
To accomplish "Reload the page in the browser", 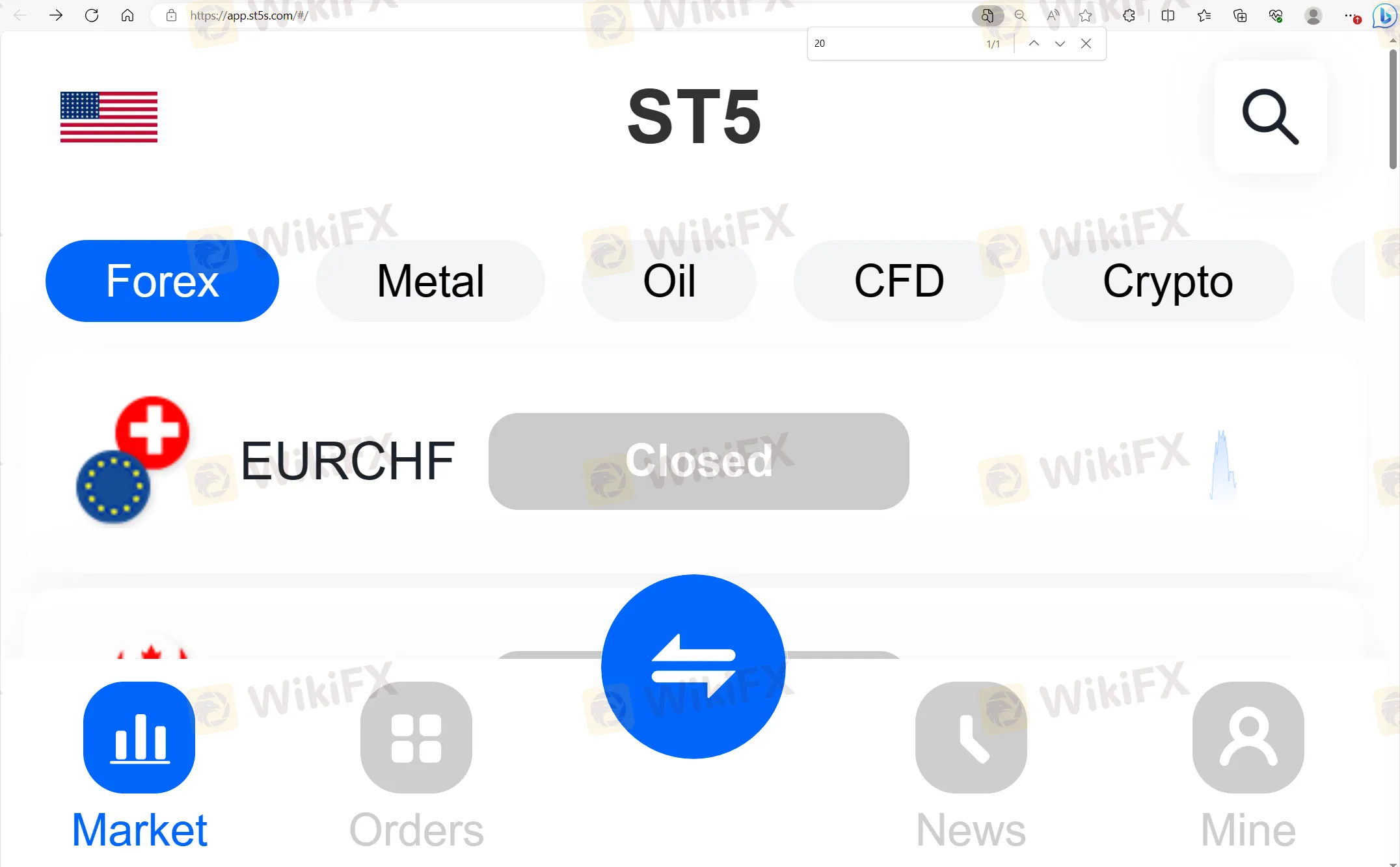I will [92, 16].
